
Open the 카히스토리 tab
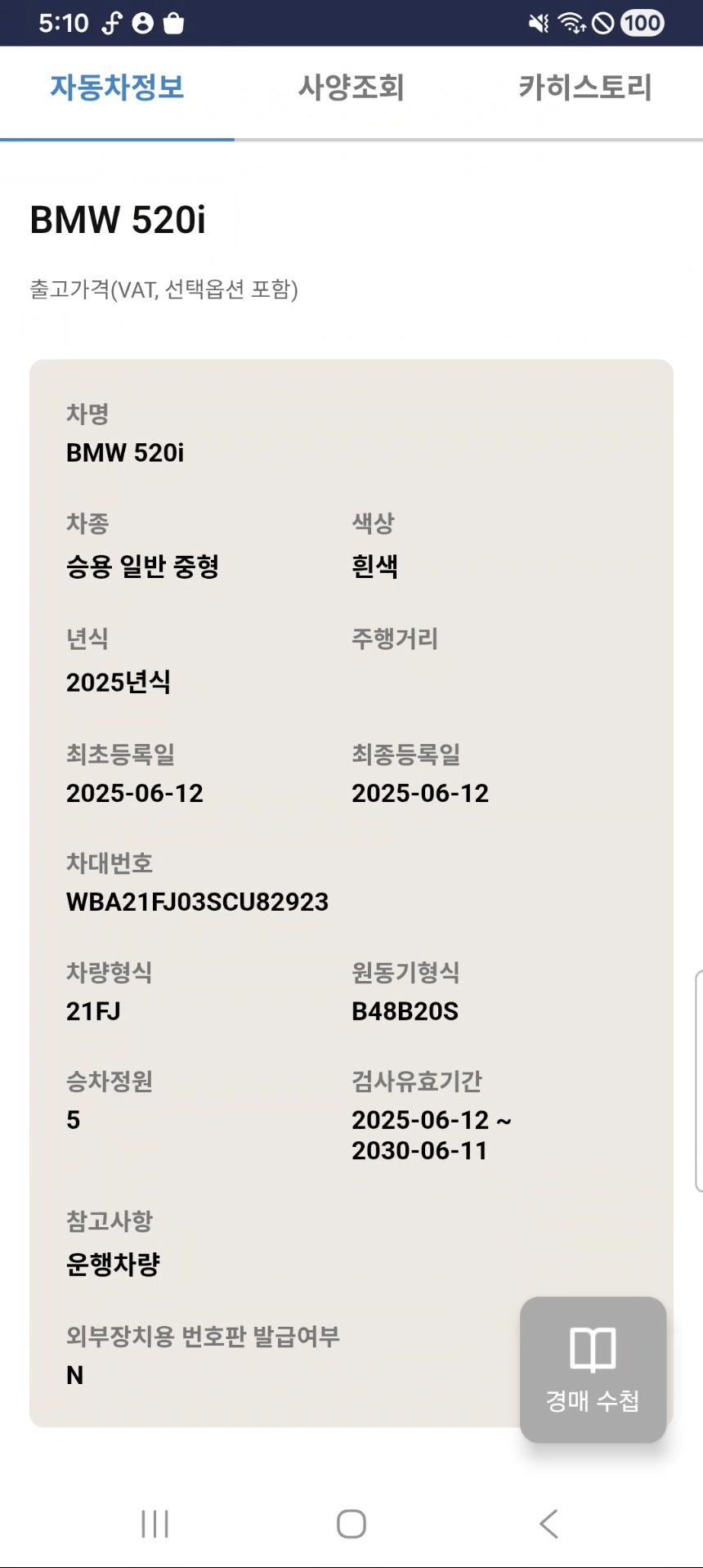pos(585,87)
